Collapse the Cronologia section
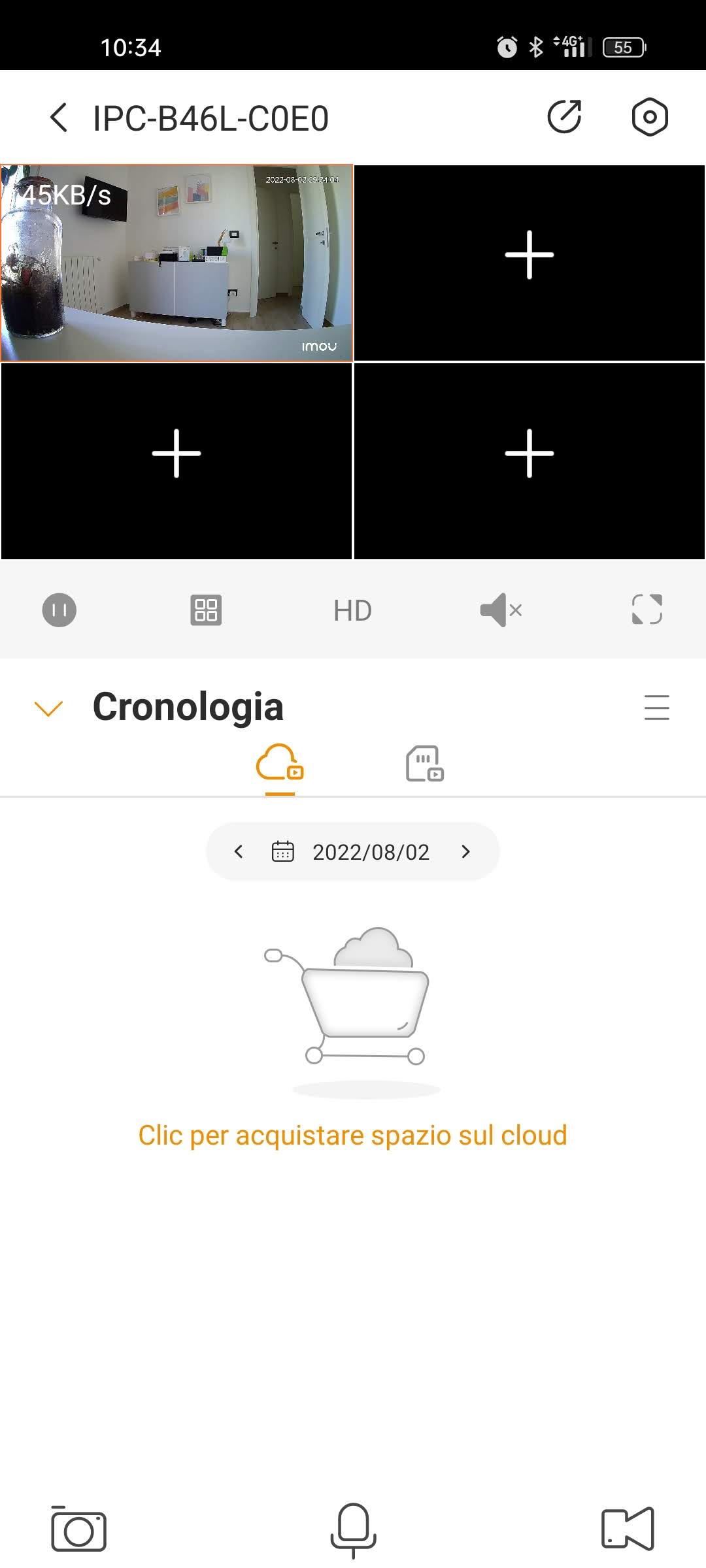 click(x=48, y=708)
